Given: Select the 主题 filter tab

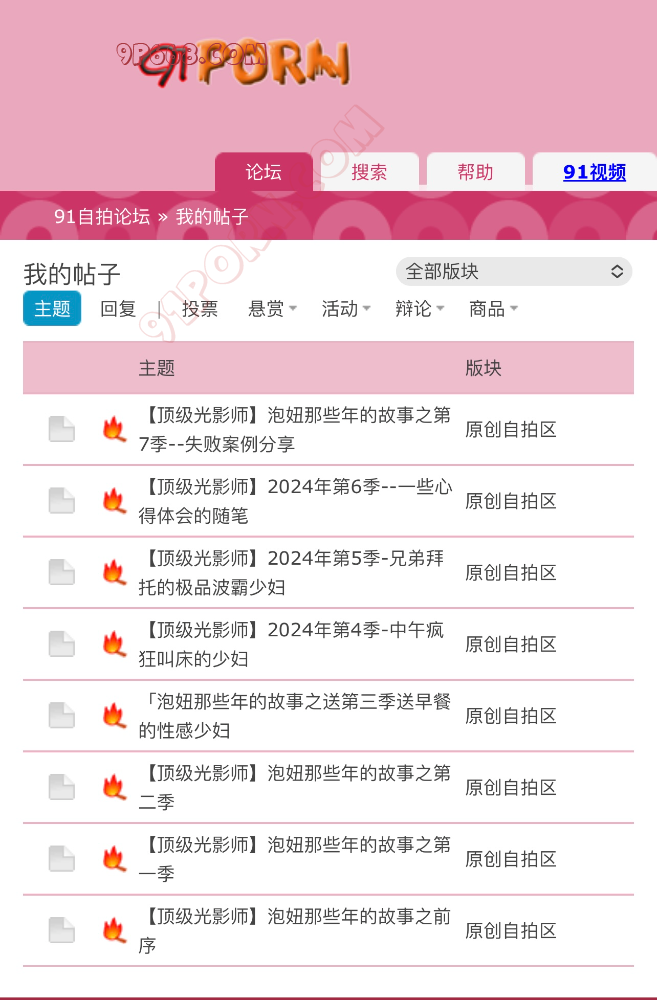Looking at the screenshot, I should tap(52, 309).
